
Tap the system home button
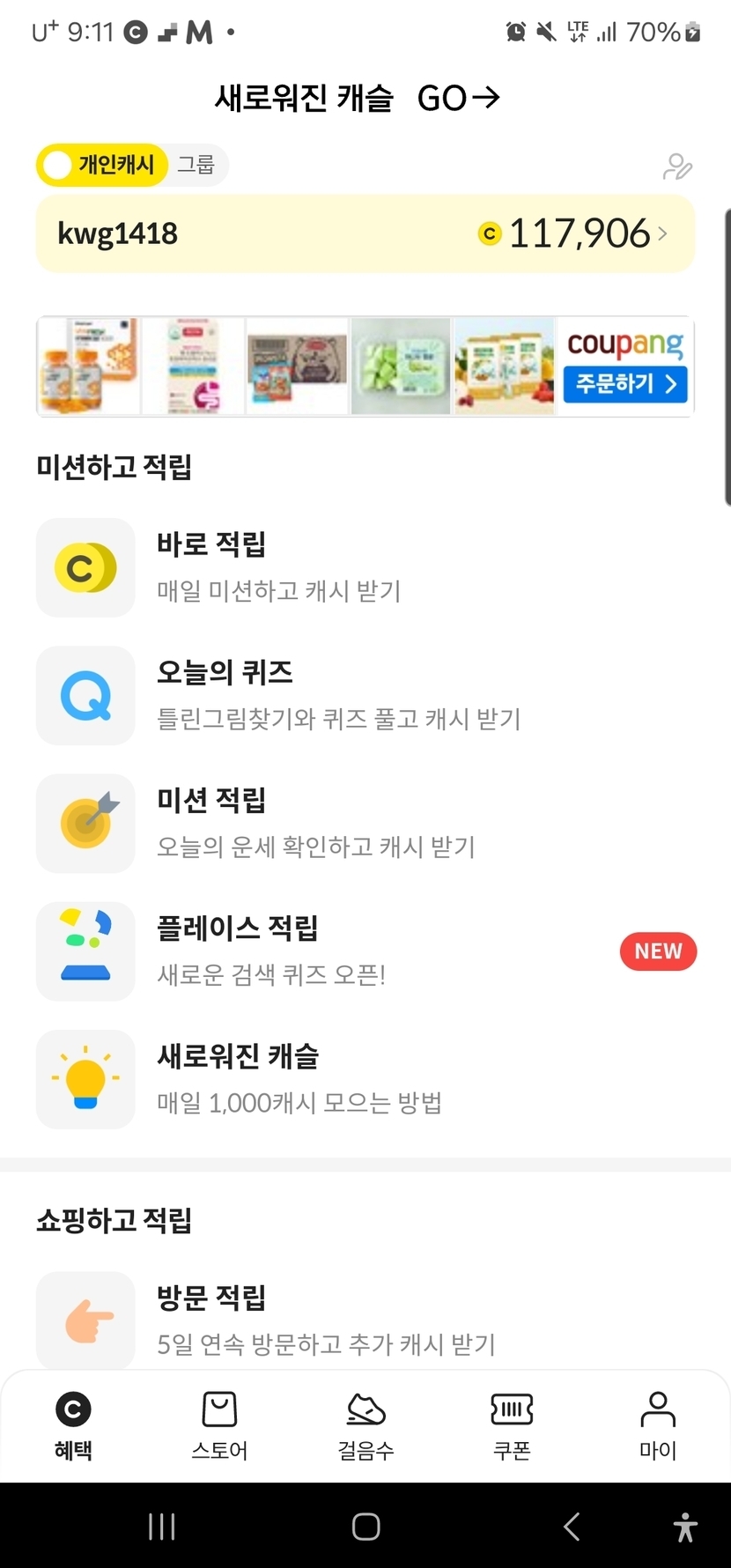click(x=365, y=1527)
